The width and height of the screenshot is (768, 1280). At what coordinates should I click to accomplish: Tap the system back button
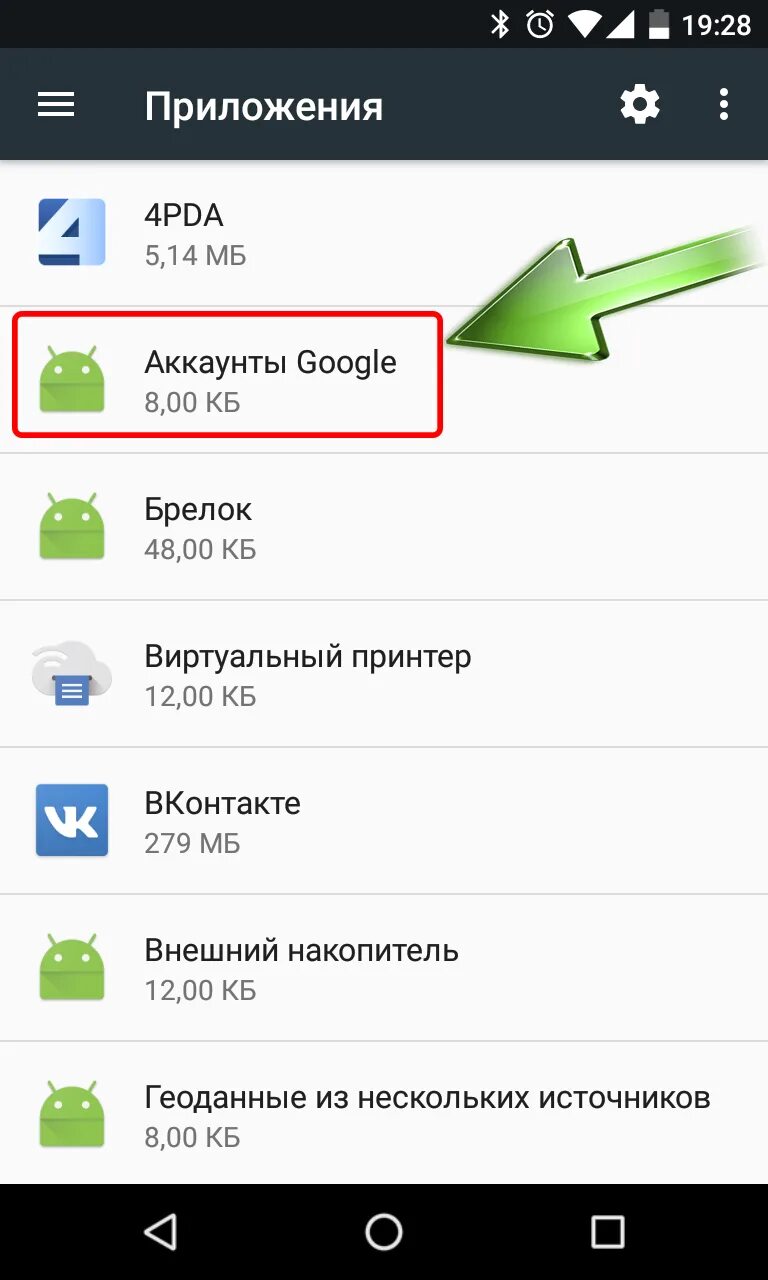[161, 1232]
